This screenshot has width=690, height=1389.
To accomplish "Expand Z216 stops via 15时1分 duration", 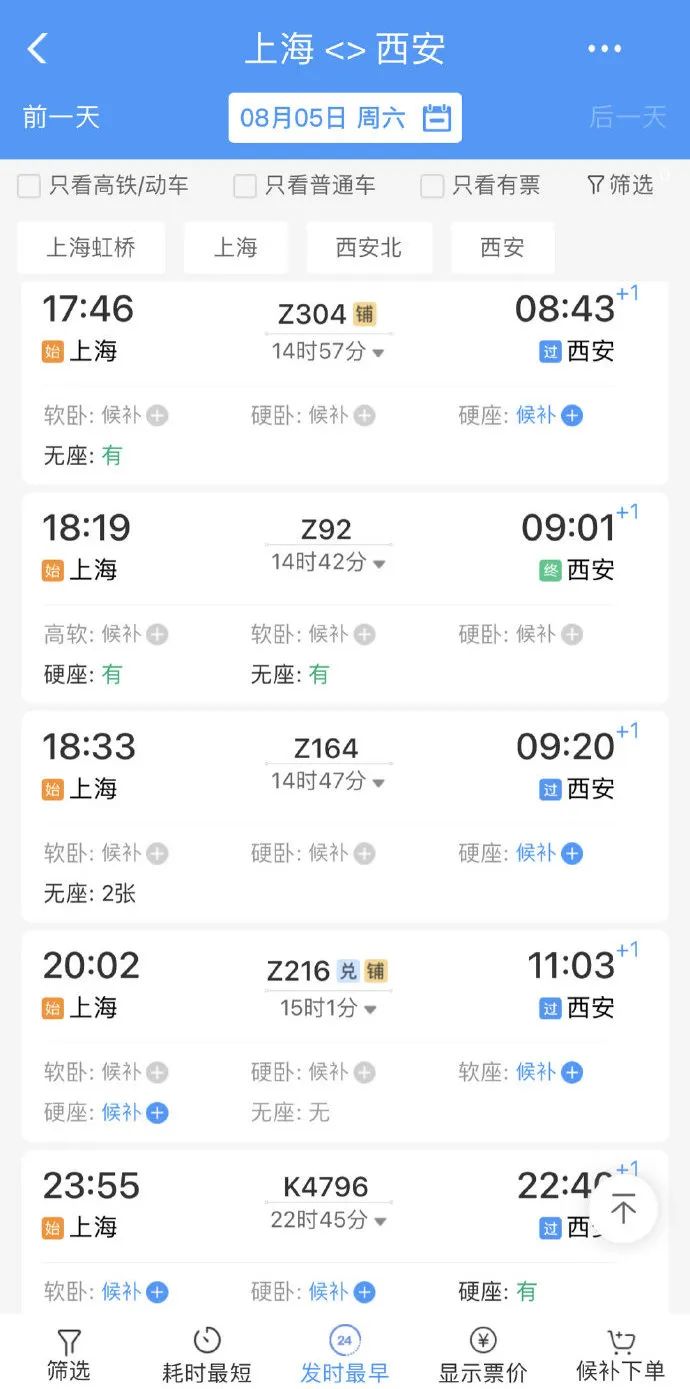I will coord(328,1008).
